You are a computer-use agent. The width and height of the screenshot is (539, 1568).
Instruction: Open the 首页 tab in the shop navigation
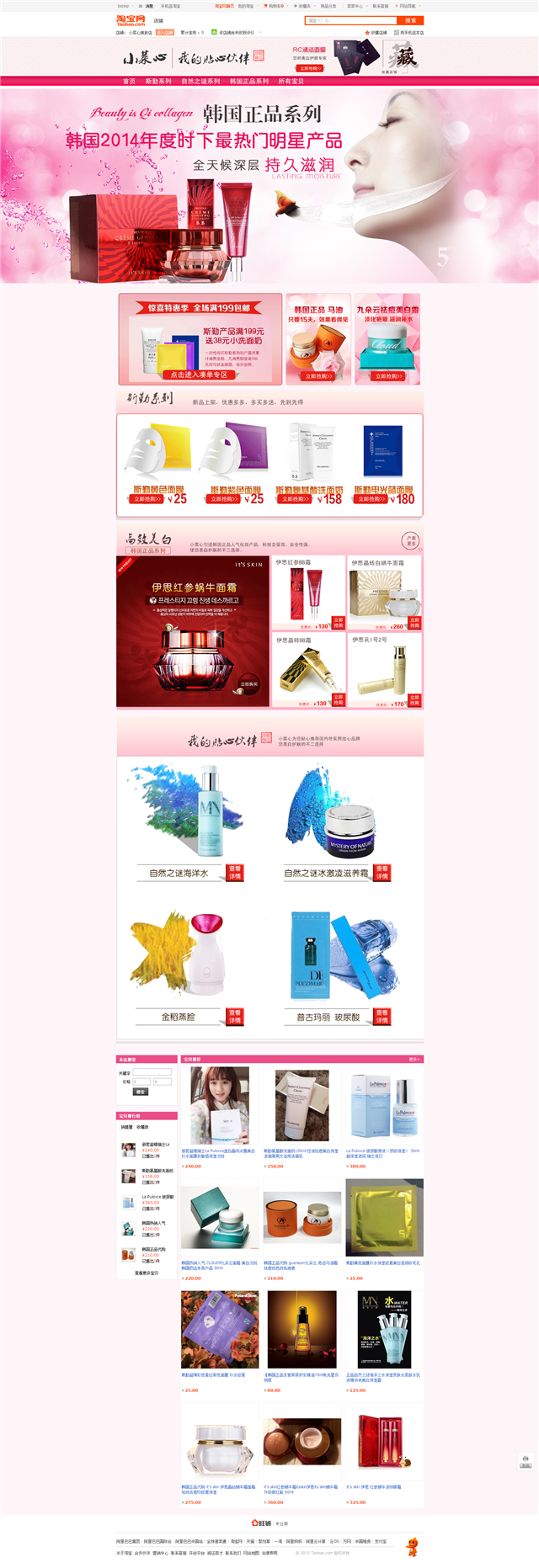129,82
